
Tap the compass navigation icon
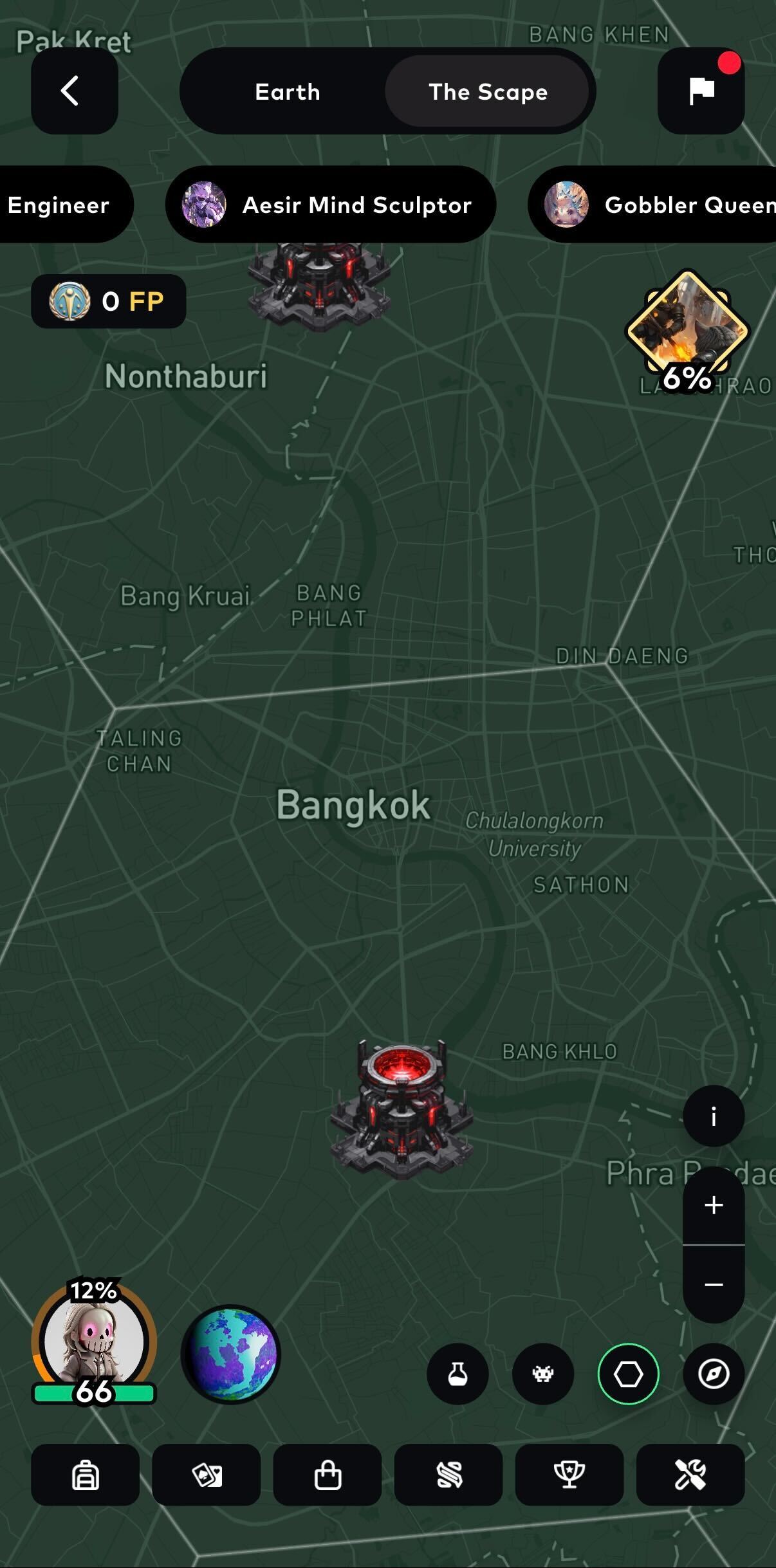(x=714, y=1374)
